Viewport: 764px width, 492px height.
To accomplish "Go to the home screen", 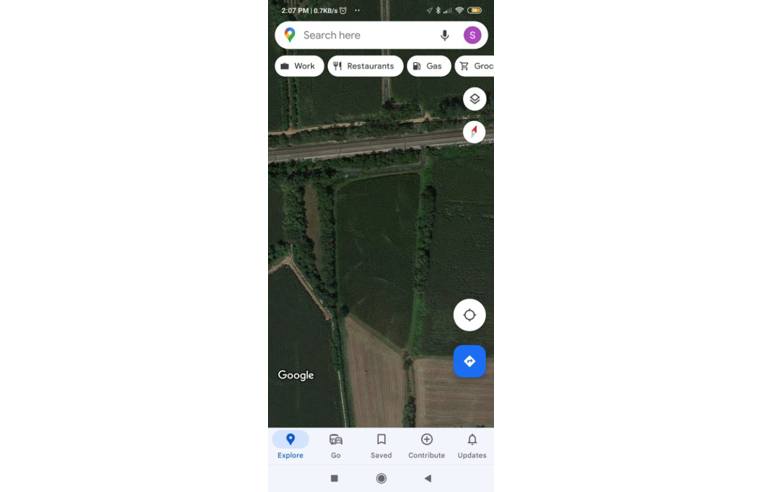I will [381, 478].
